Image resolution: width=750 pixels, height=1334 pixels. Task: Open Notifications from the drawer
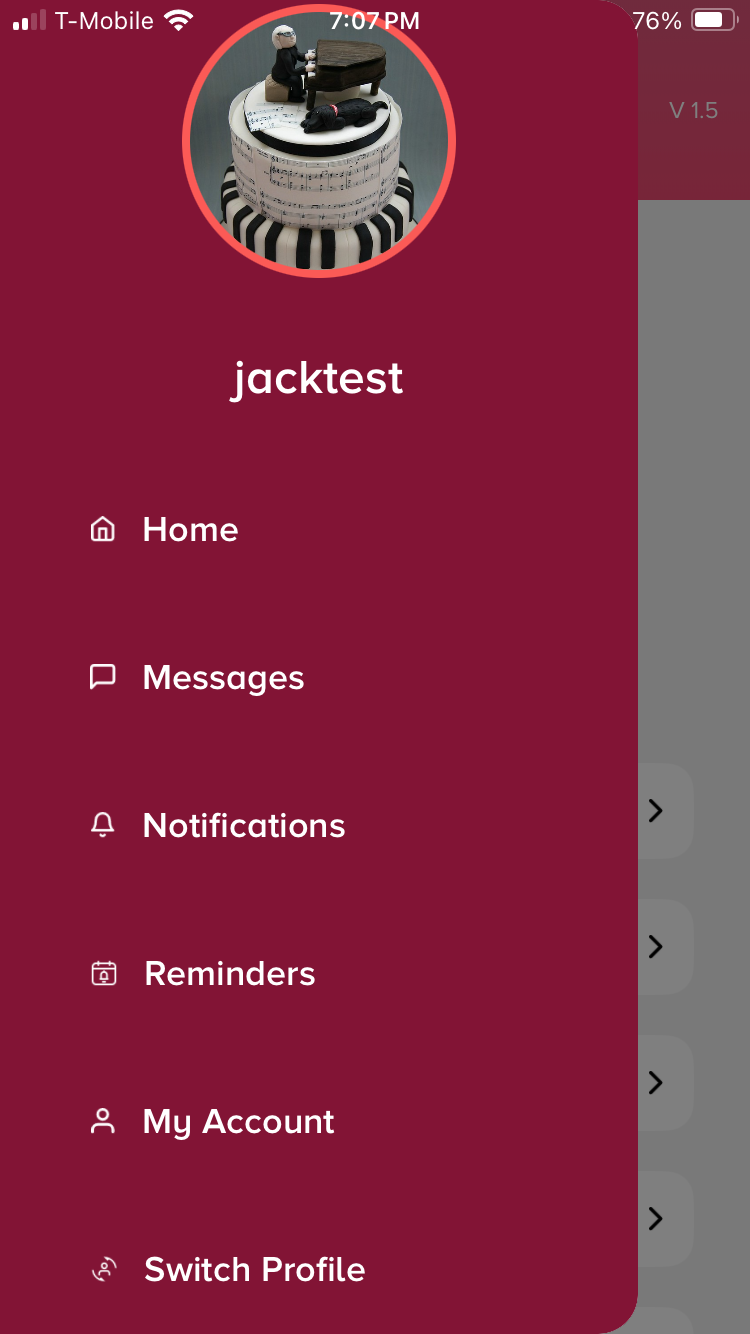pos(243,825)
